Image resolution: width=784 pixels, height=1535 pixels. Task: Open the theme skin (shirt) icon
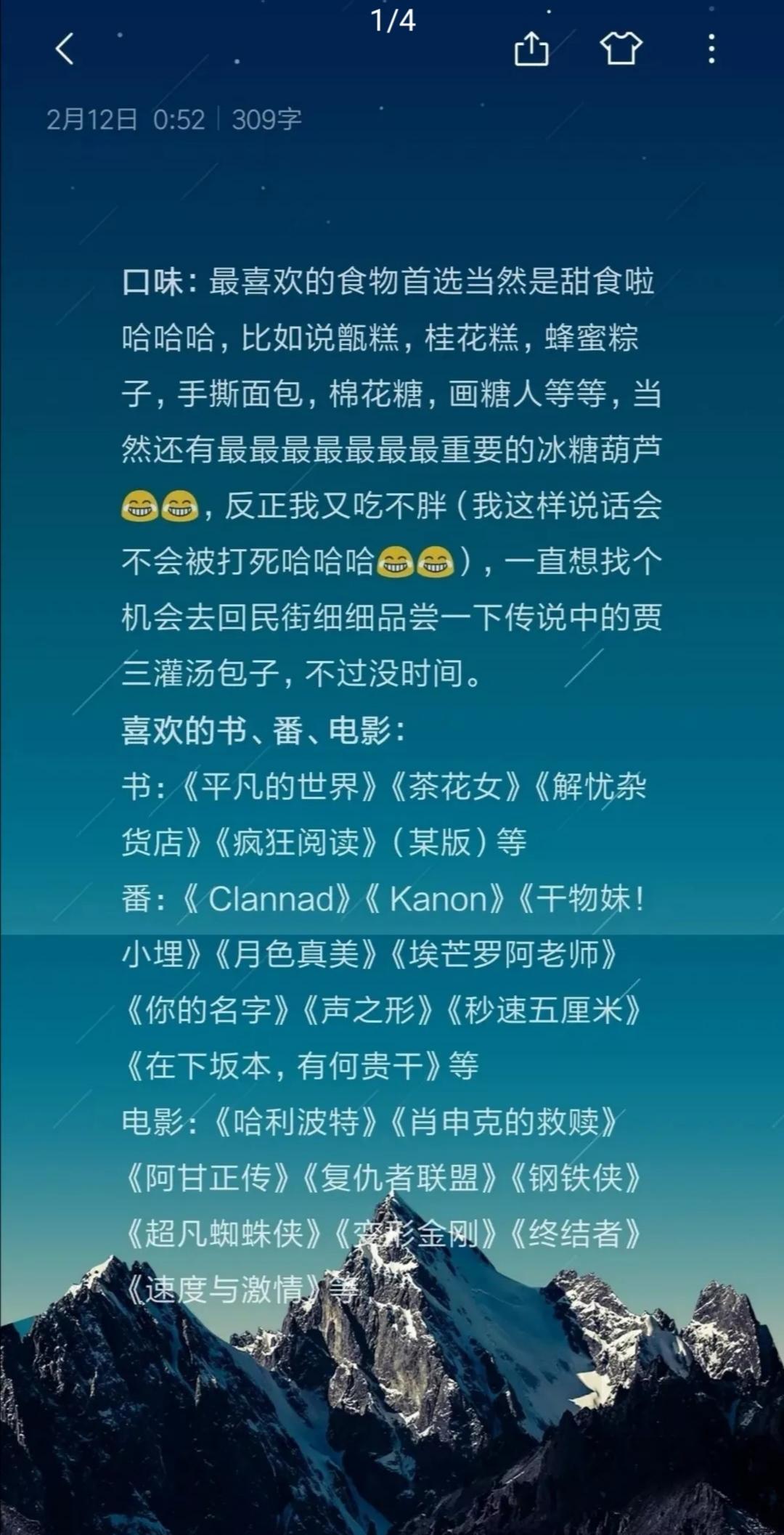(x=621, y=49)
